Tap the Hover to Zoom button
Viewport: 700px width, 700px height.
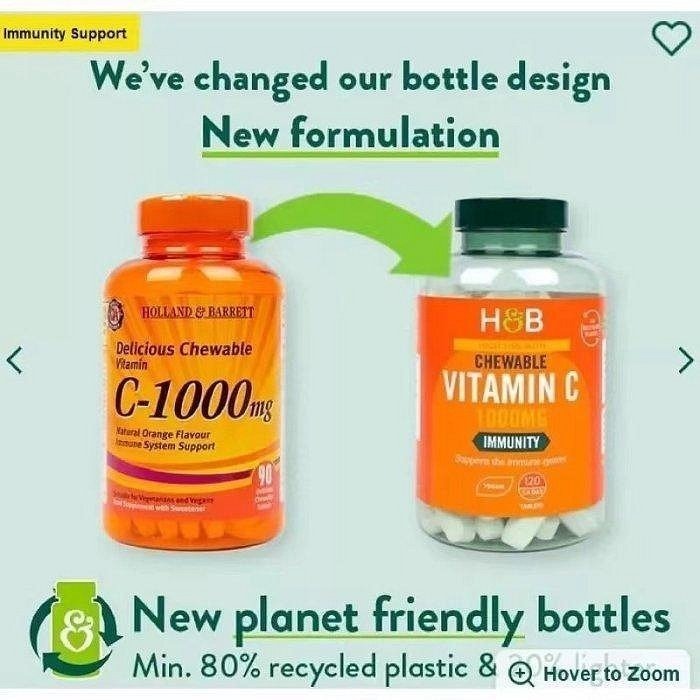595,673
